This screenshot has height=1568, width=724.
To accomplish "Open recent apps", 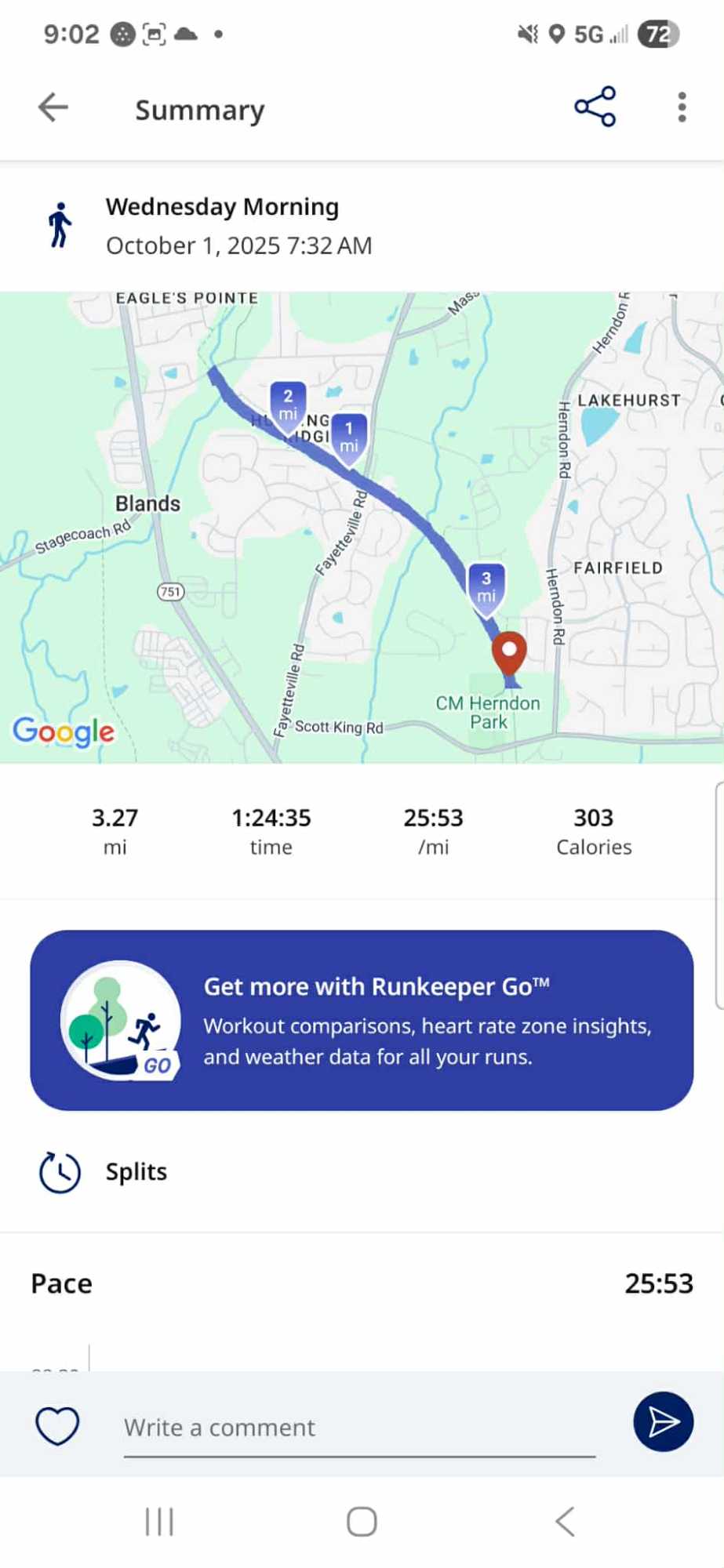I will coord(159,1522).
